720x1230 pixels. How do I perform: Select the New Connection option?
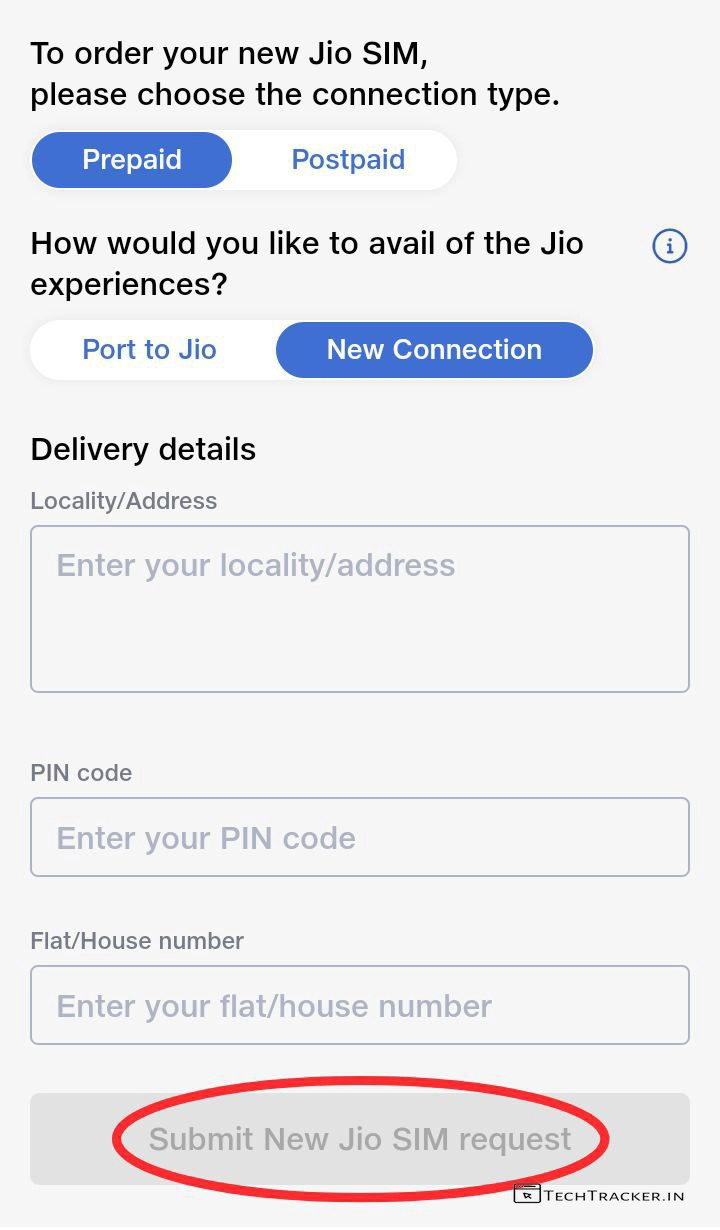point(434,350)
